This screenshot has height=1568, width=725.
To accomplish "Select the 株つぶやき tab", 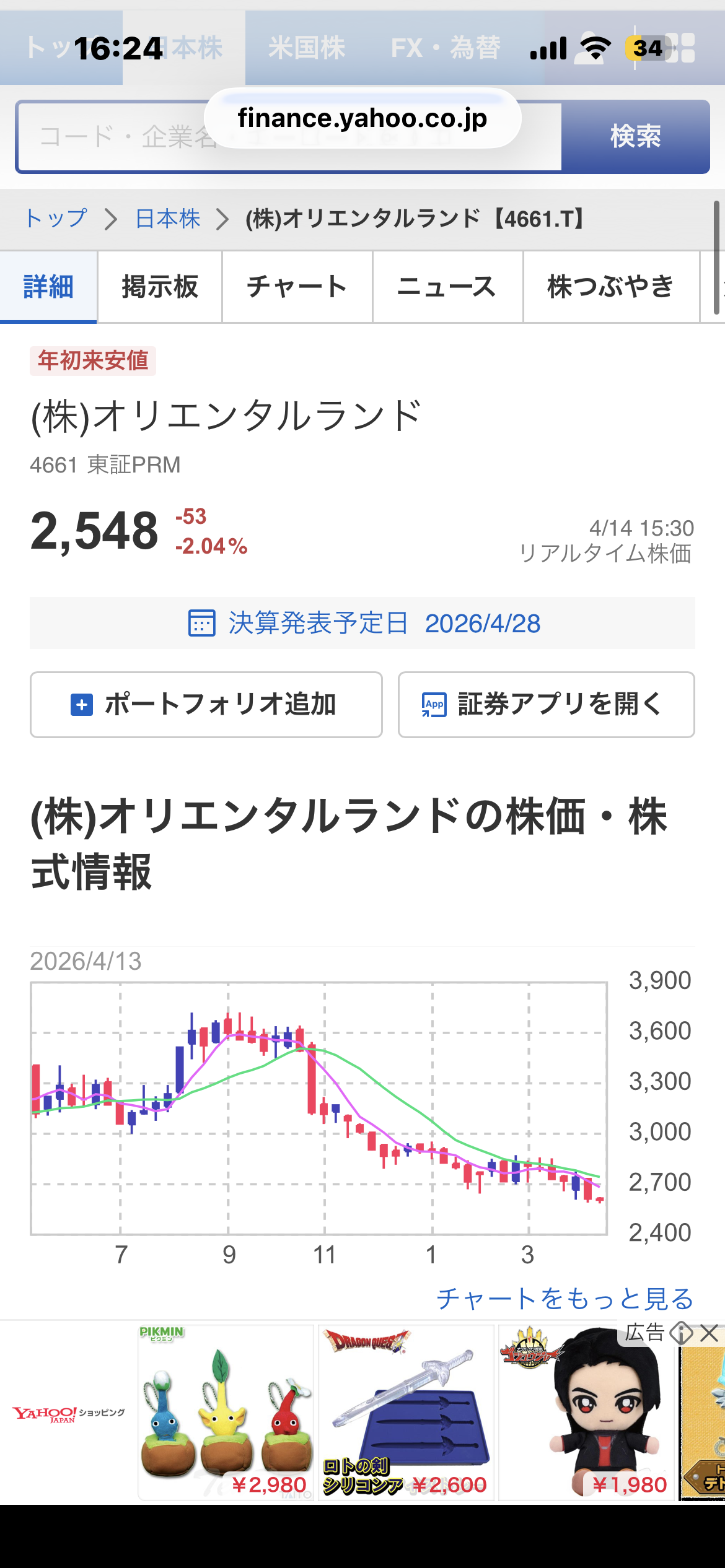I will (x=611, y=287).
